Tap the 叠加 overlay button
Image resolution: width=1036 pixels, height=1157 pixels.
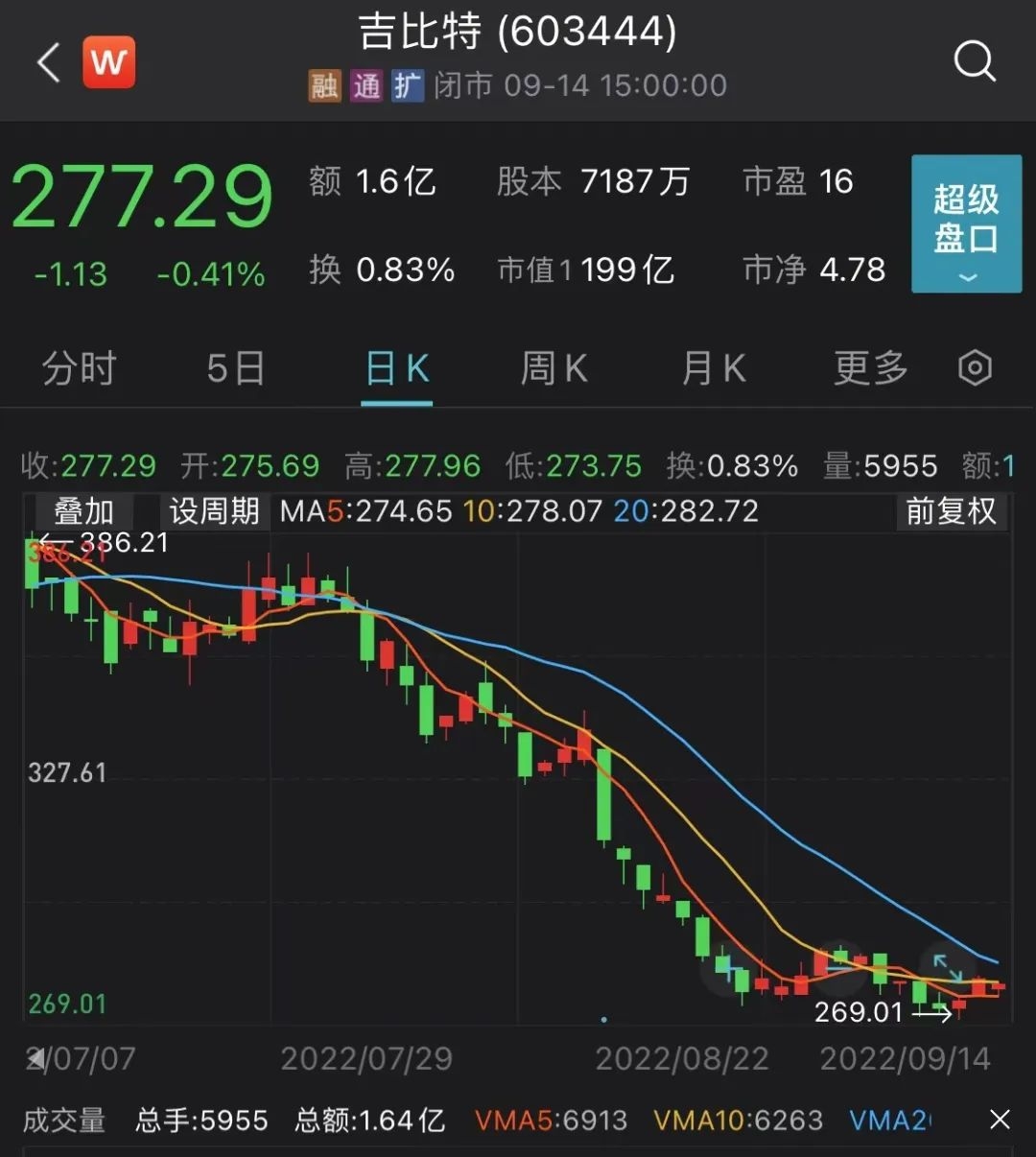click(83, 511)
